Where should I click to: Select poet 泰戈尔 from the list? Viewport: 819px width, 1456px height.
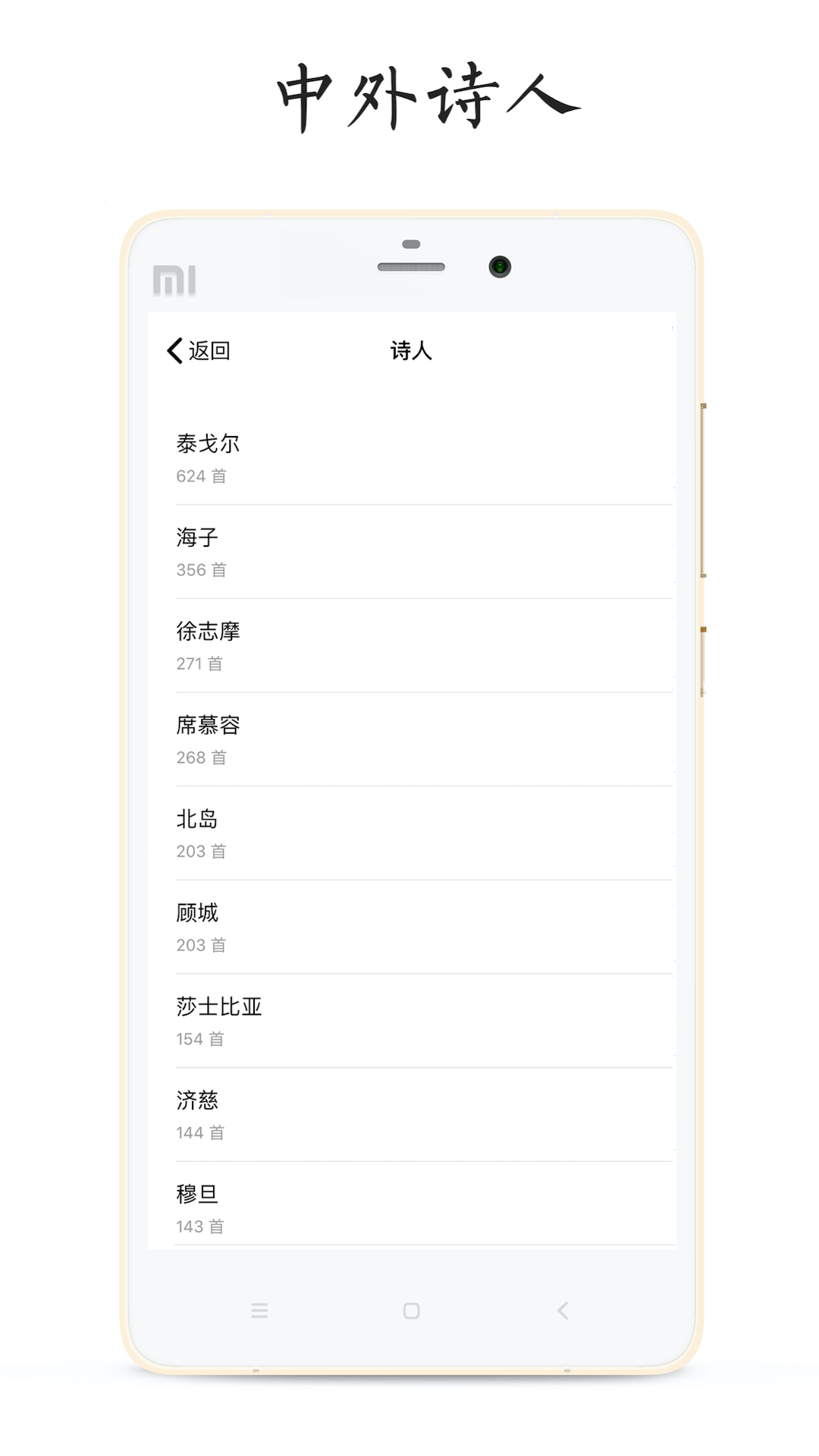coord(206,444)
